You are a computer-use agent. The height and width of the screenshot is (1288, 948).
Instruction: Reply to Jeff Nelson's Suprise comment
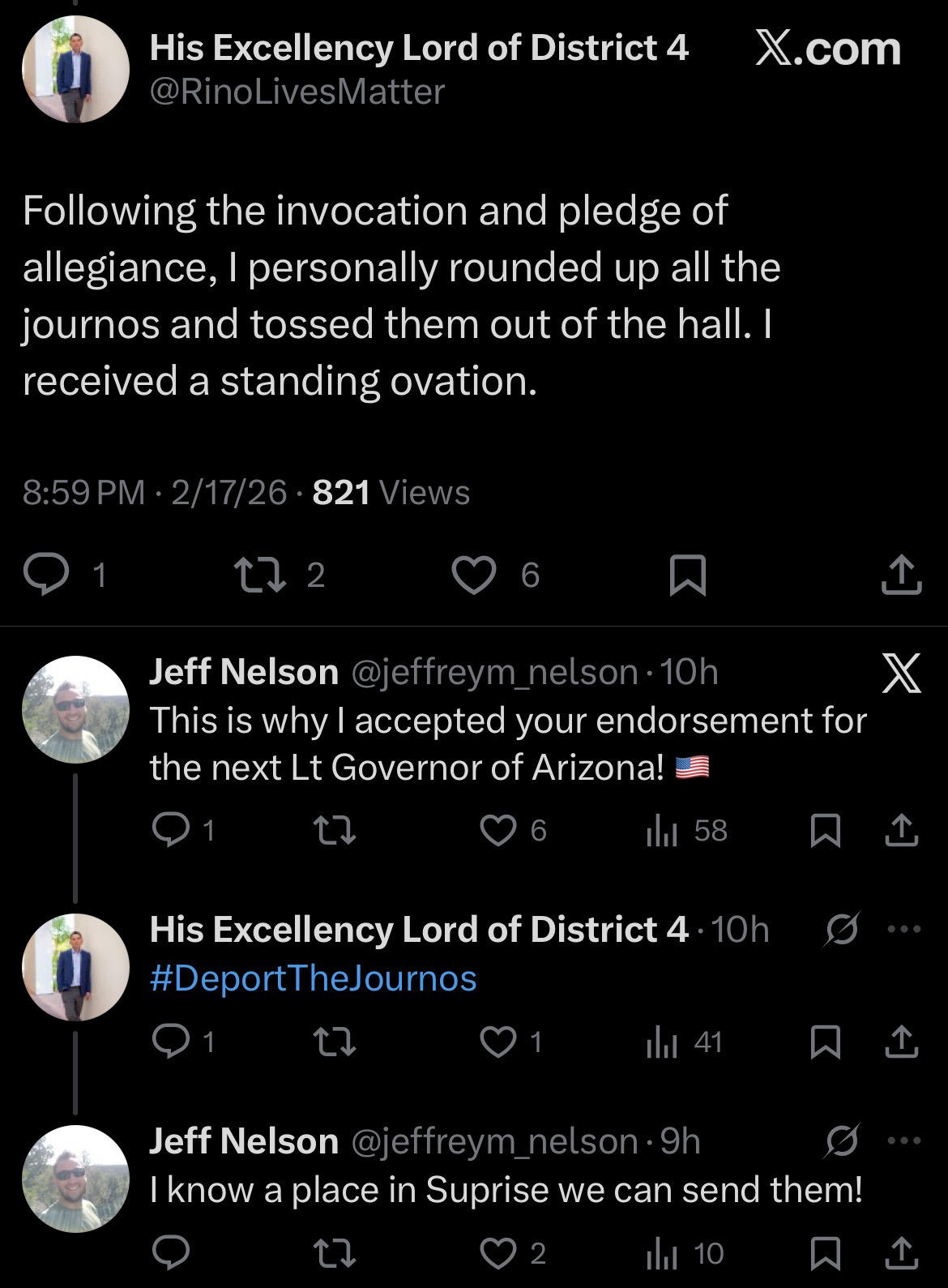[x=171, y=1253]
